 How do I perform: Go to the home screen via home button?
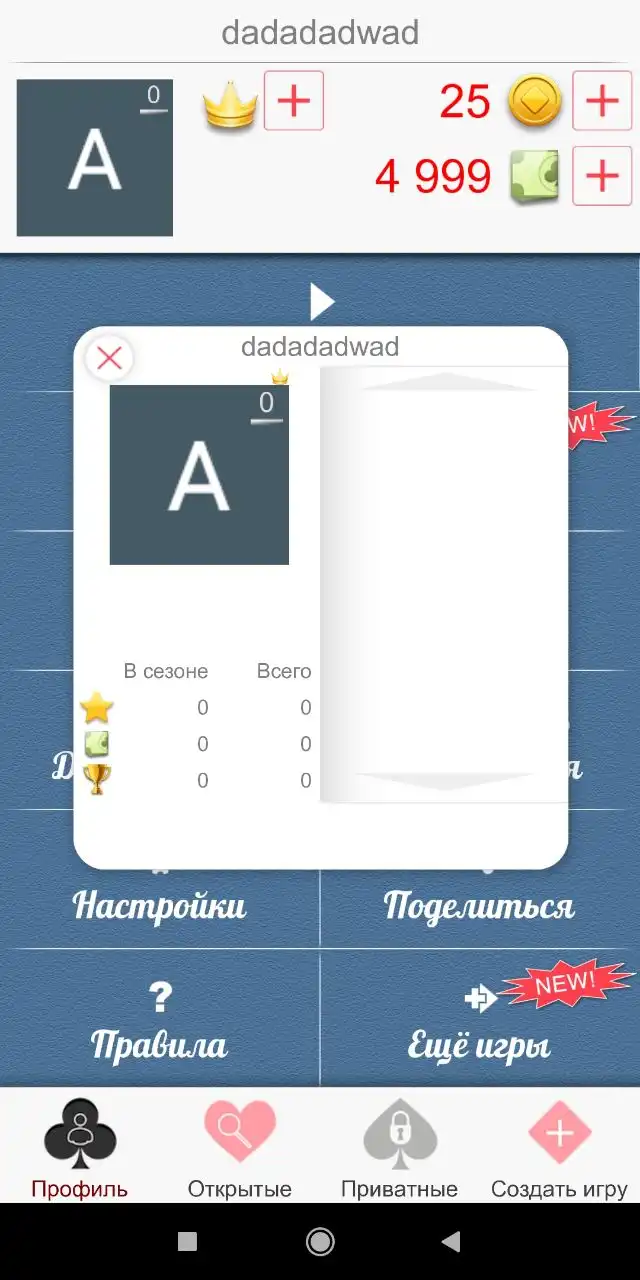(x=320, y=1242)
